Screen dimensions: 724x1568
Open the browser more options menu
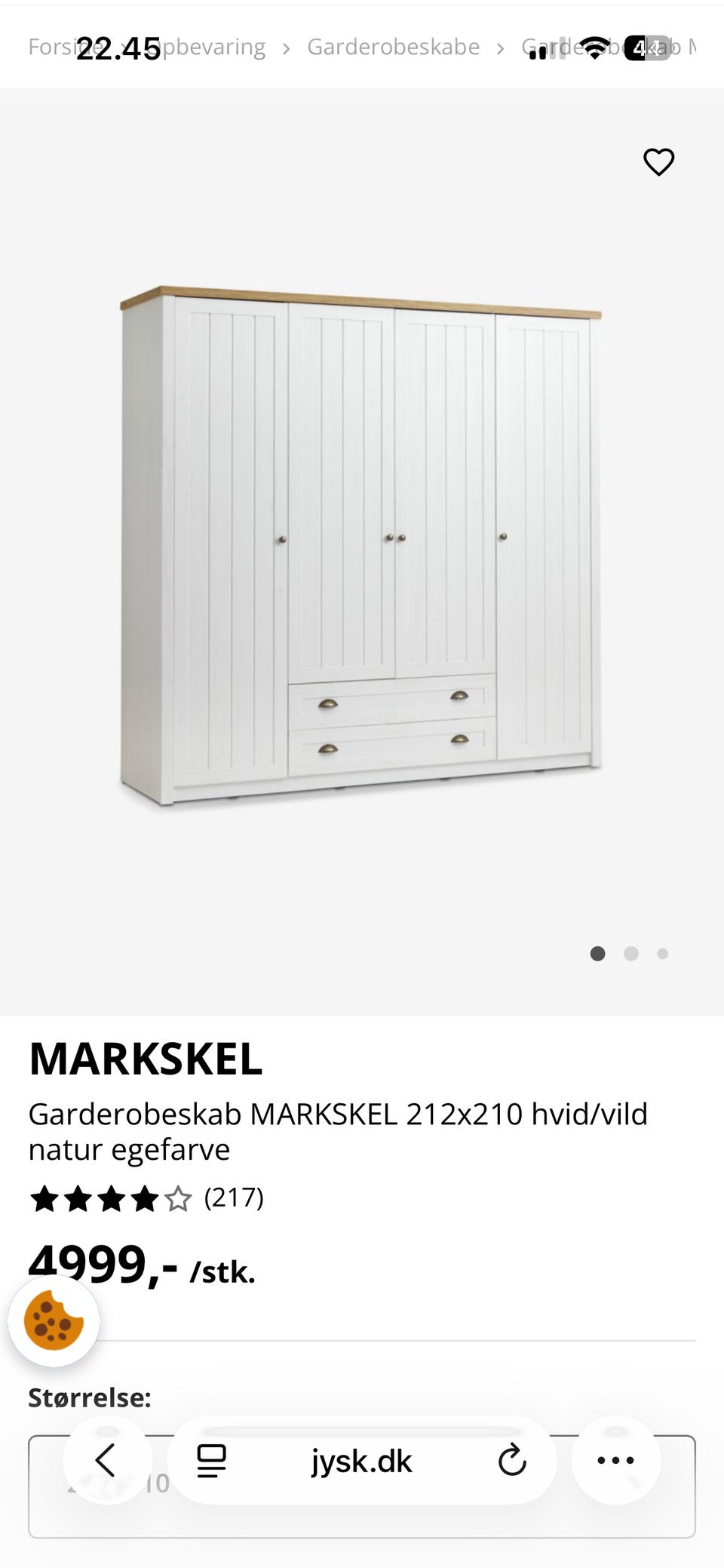(615, 1460)
